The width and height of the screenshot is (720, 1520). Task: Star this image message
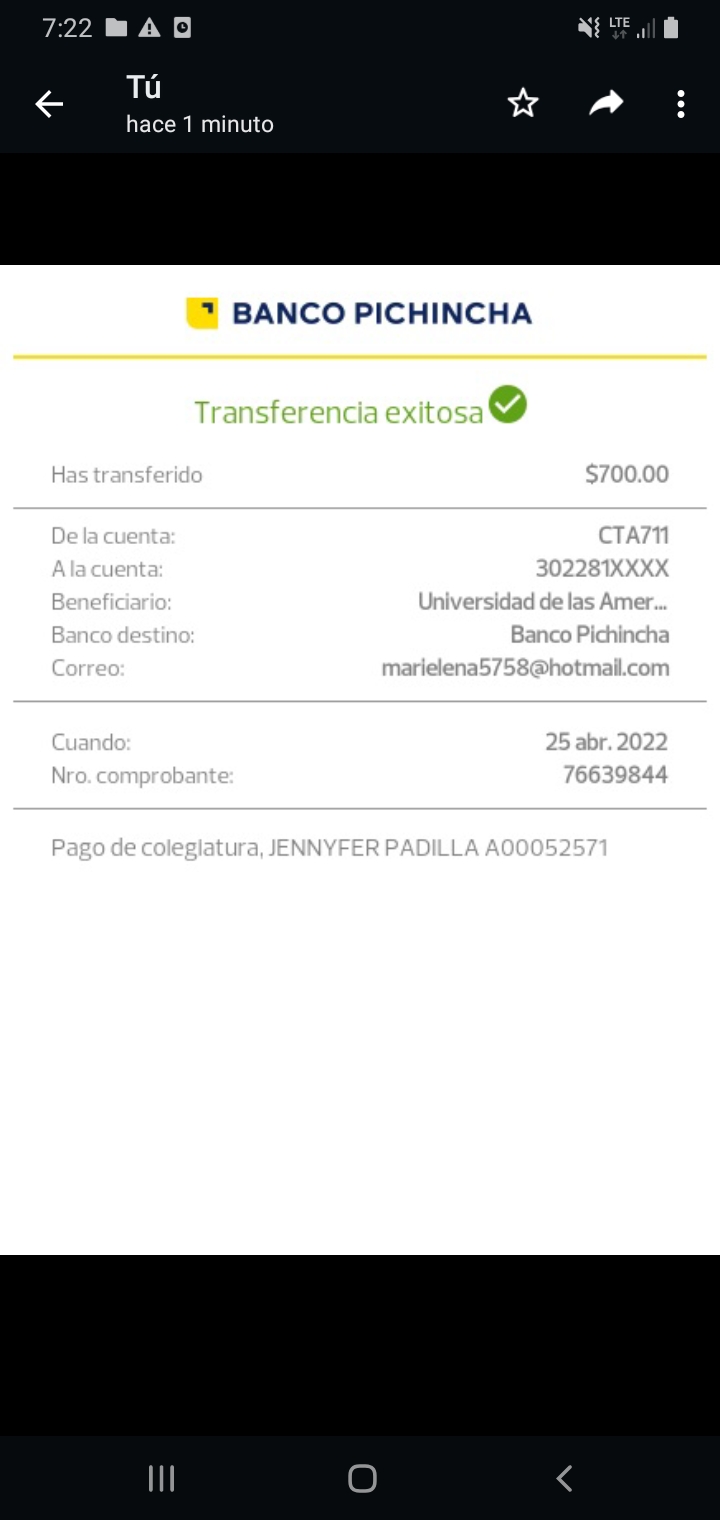click(523, 103)
